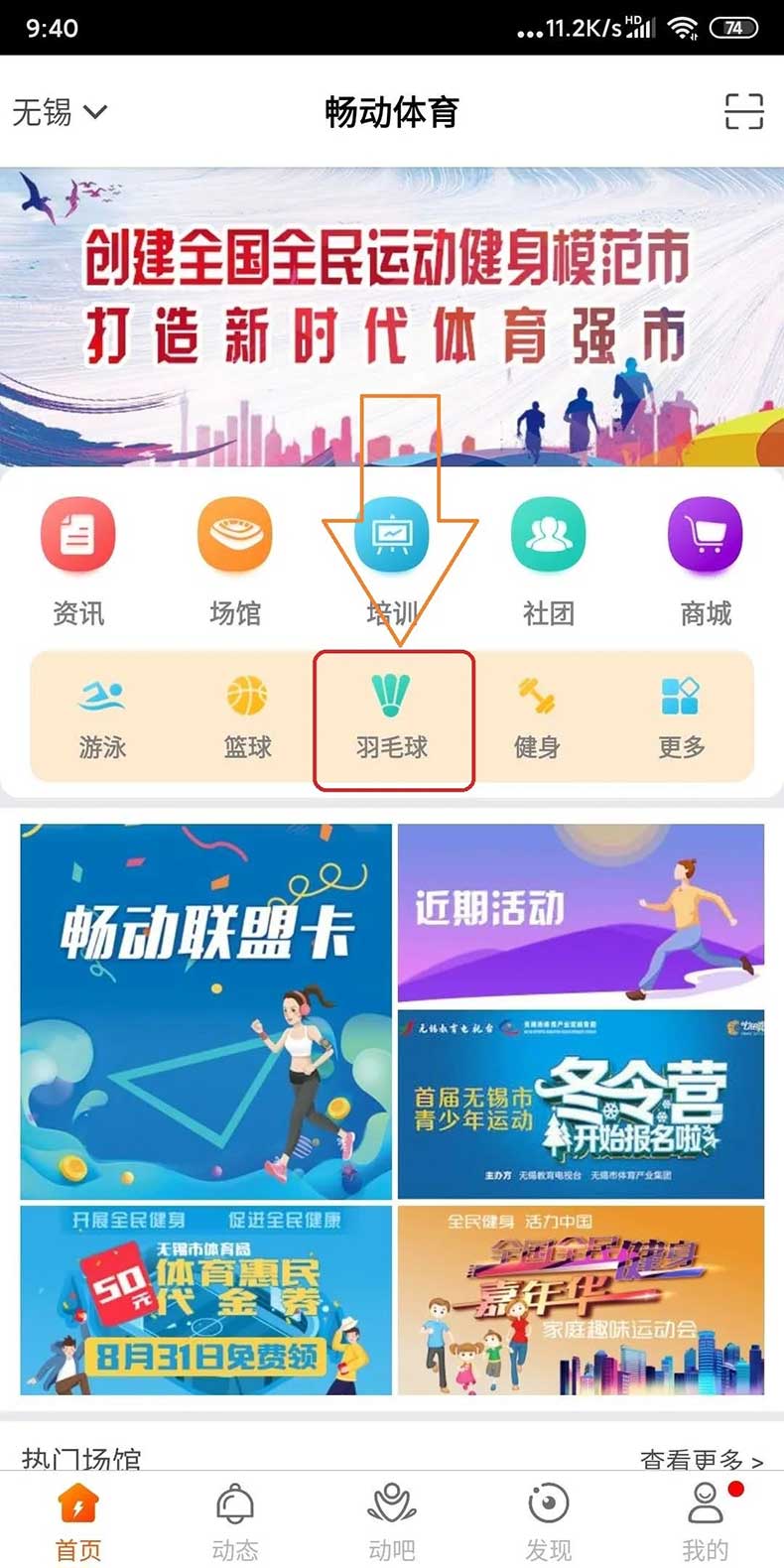Switch to the 我的 tab
The width and height of the screenshot is (784, 1568).
pos(706,1520)
